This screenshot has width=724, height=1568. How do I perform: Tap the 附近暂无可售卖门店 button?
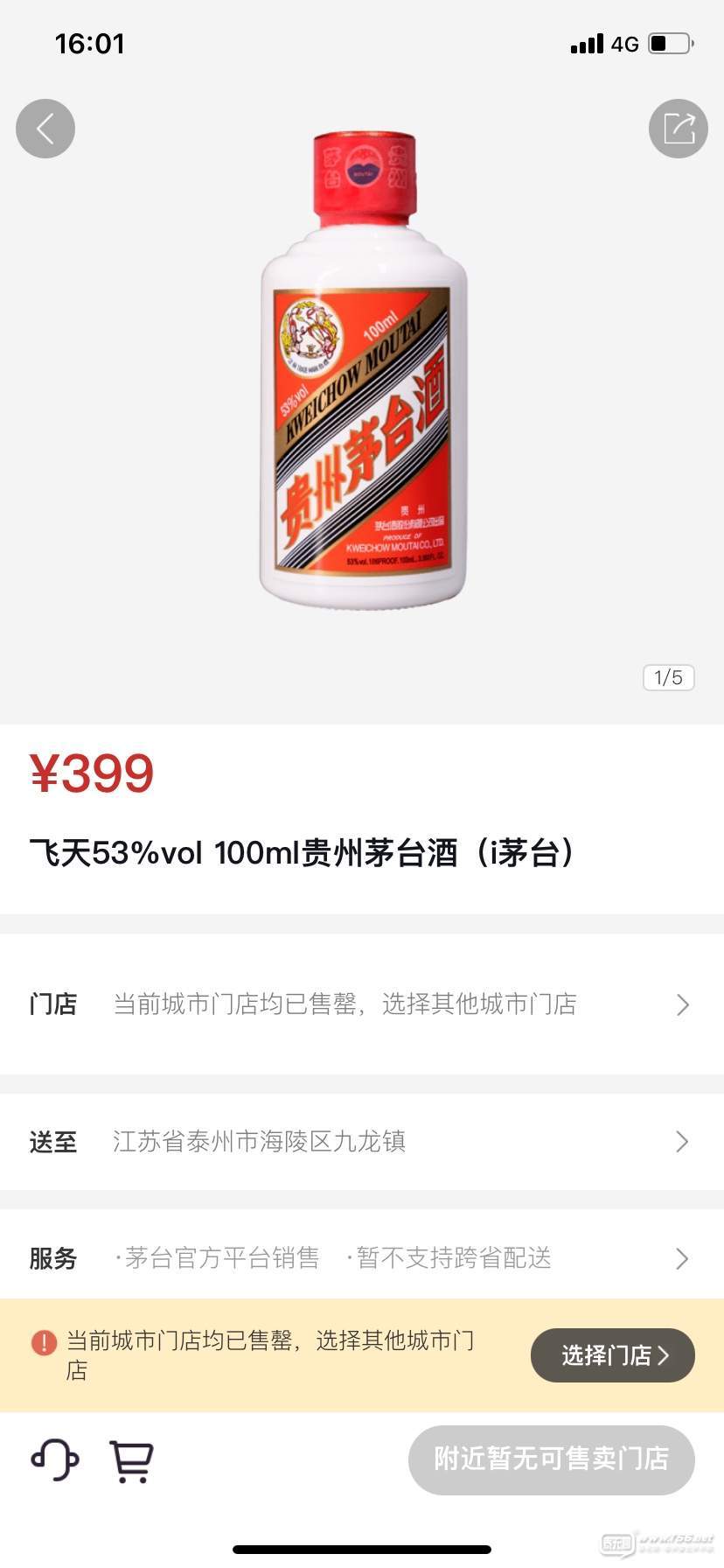(x=552, y=1459)
